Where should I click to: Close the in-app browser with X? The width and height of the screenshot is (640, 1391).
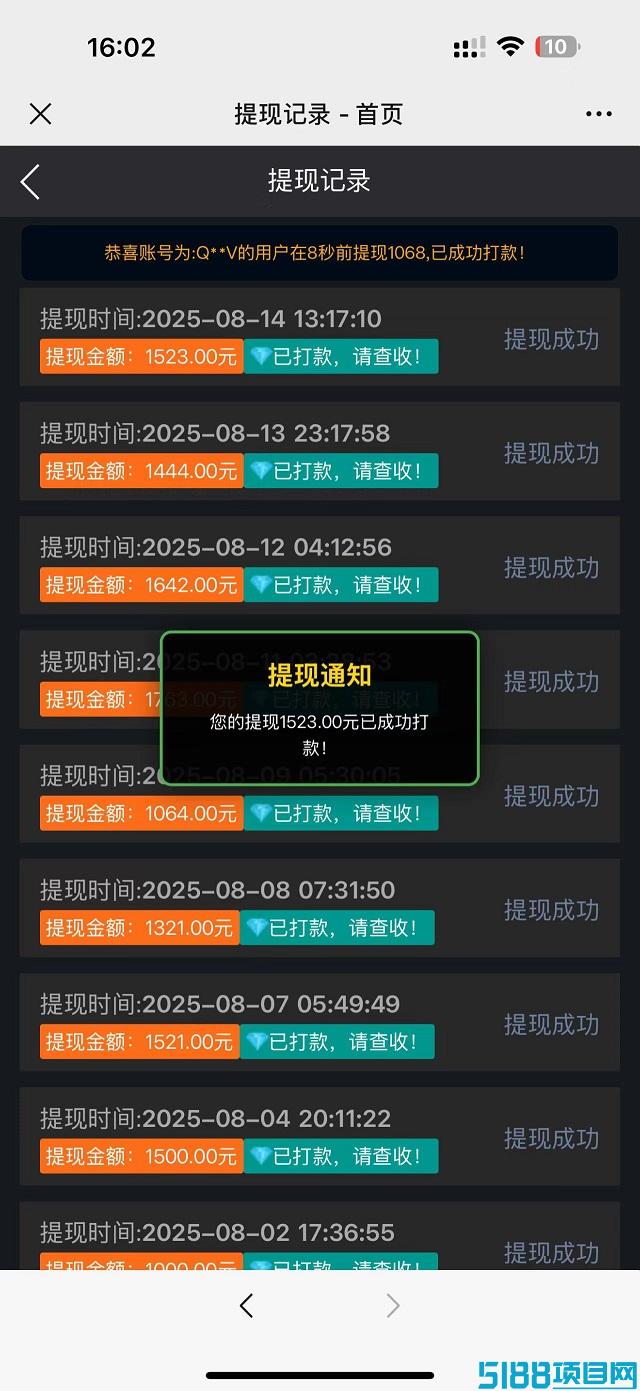tap(40, 114)
